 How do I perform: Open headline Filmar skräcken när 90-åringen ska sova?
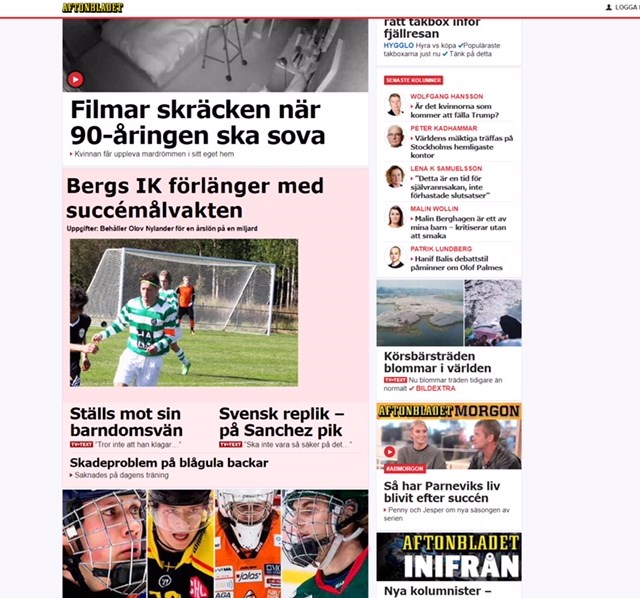click(198, 121)
